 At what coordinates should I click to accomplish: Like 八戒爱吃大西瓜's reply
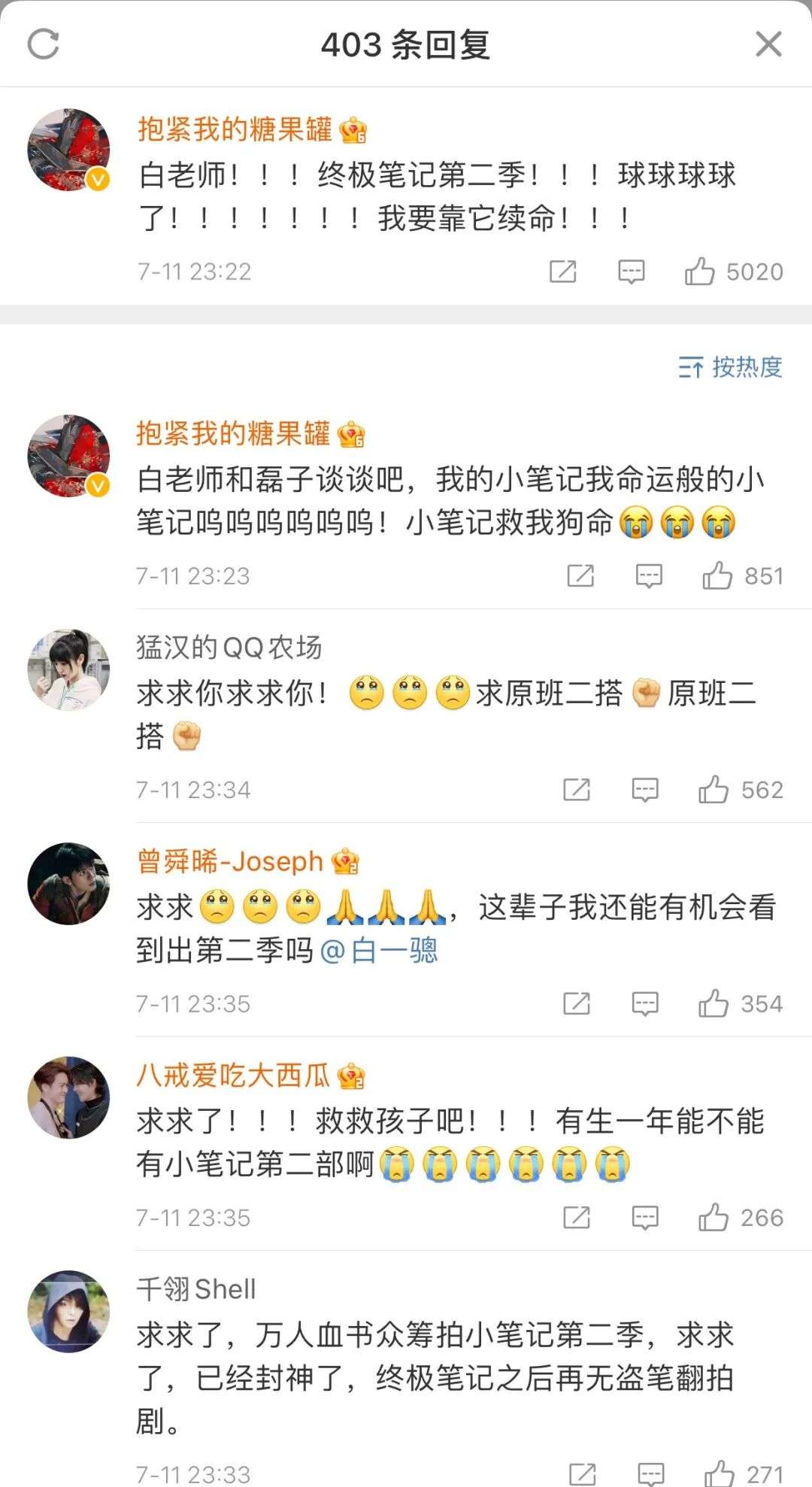[713, 1218]
